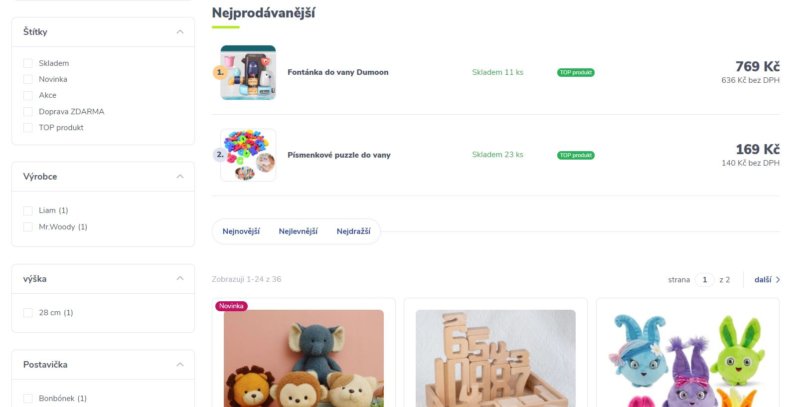Check the Bonbónek figure filter

coord(28,398)
